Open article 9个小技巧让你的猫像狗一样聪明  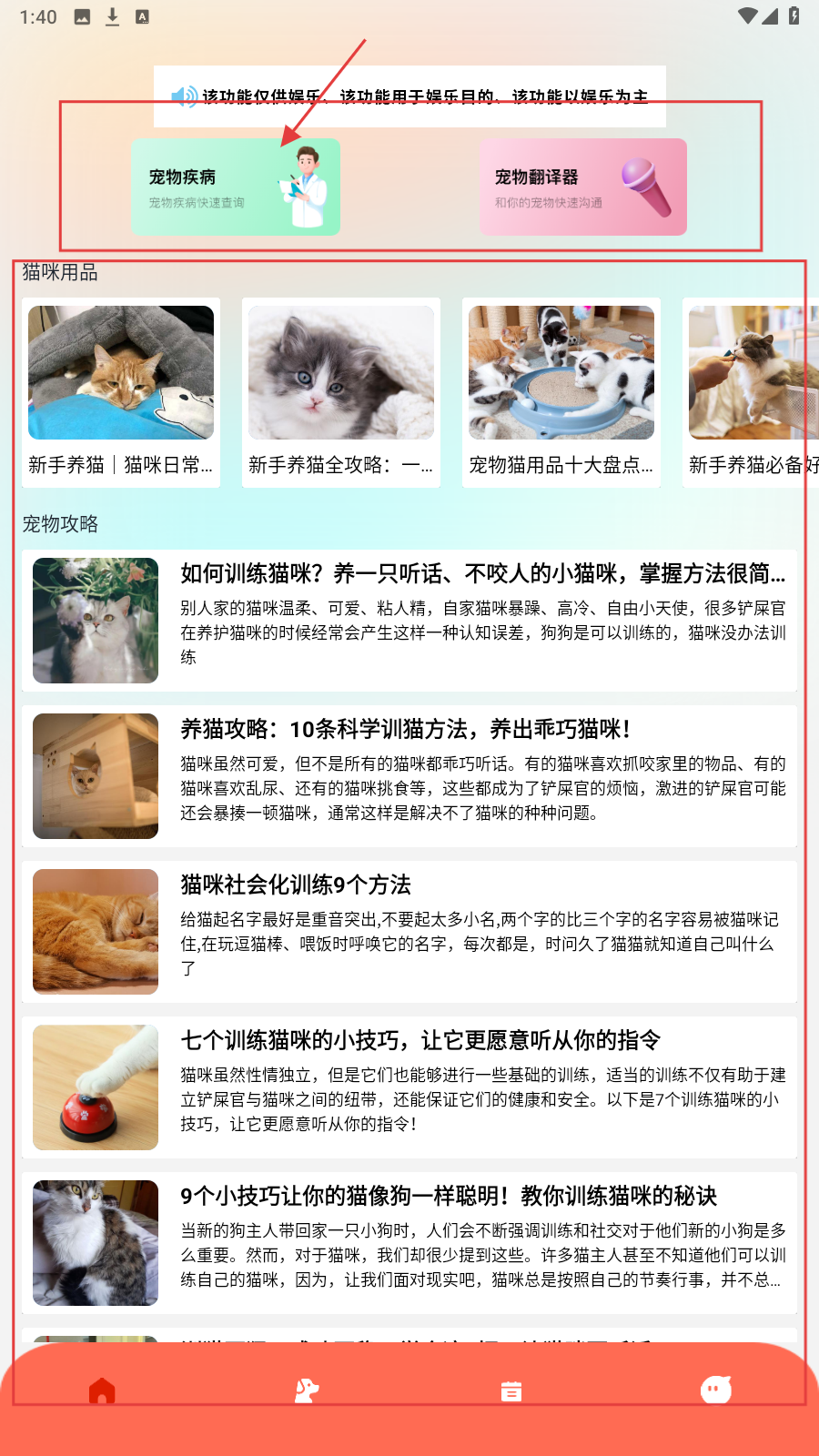(x=409, y=1242)
